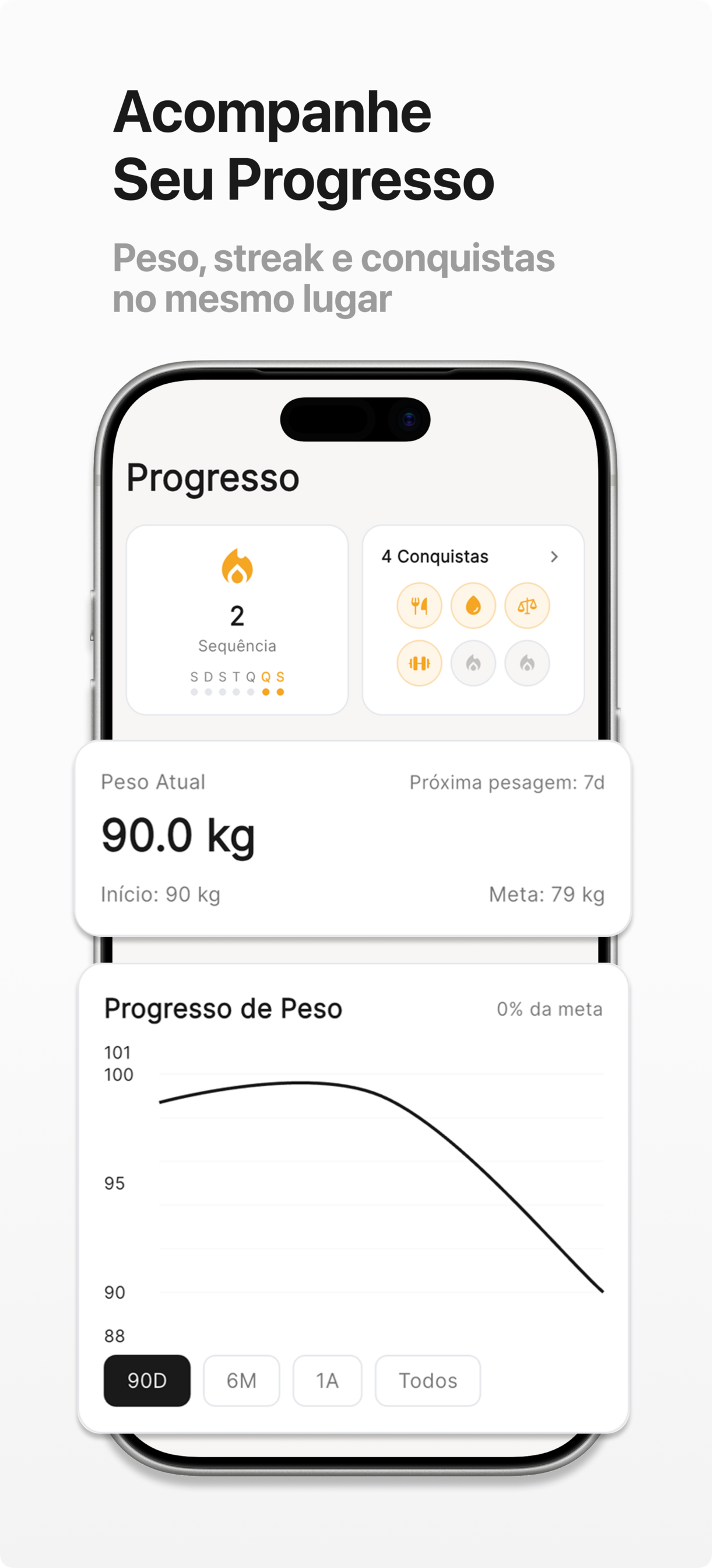Viewport: 724px width, 1568px height.
Task: Tap the second locked flame achievement
Action: click(x=527, y=663)
